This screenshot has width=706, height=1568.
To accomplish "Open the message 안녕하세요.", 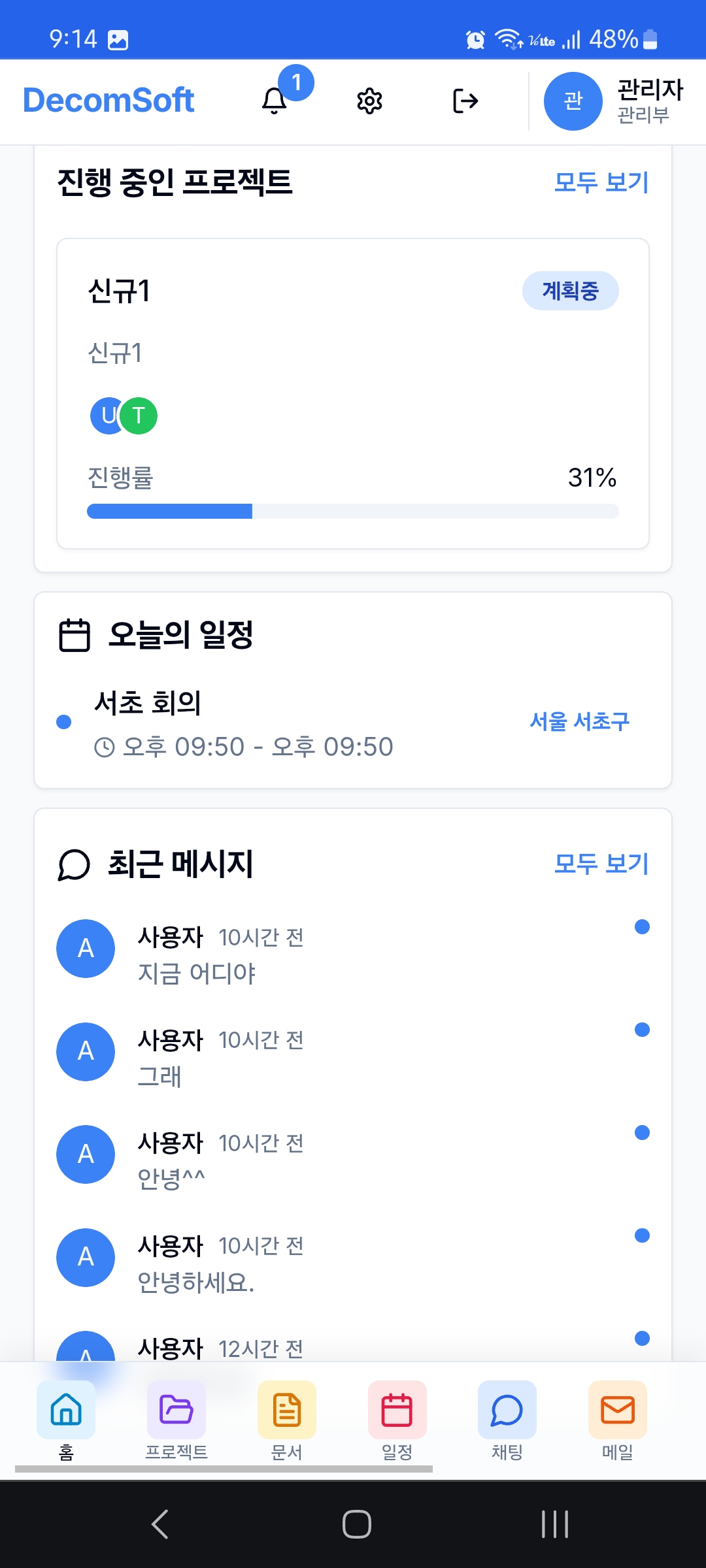I will pyautogui.click(x=353, y=1258).
